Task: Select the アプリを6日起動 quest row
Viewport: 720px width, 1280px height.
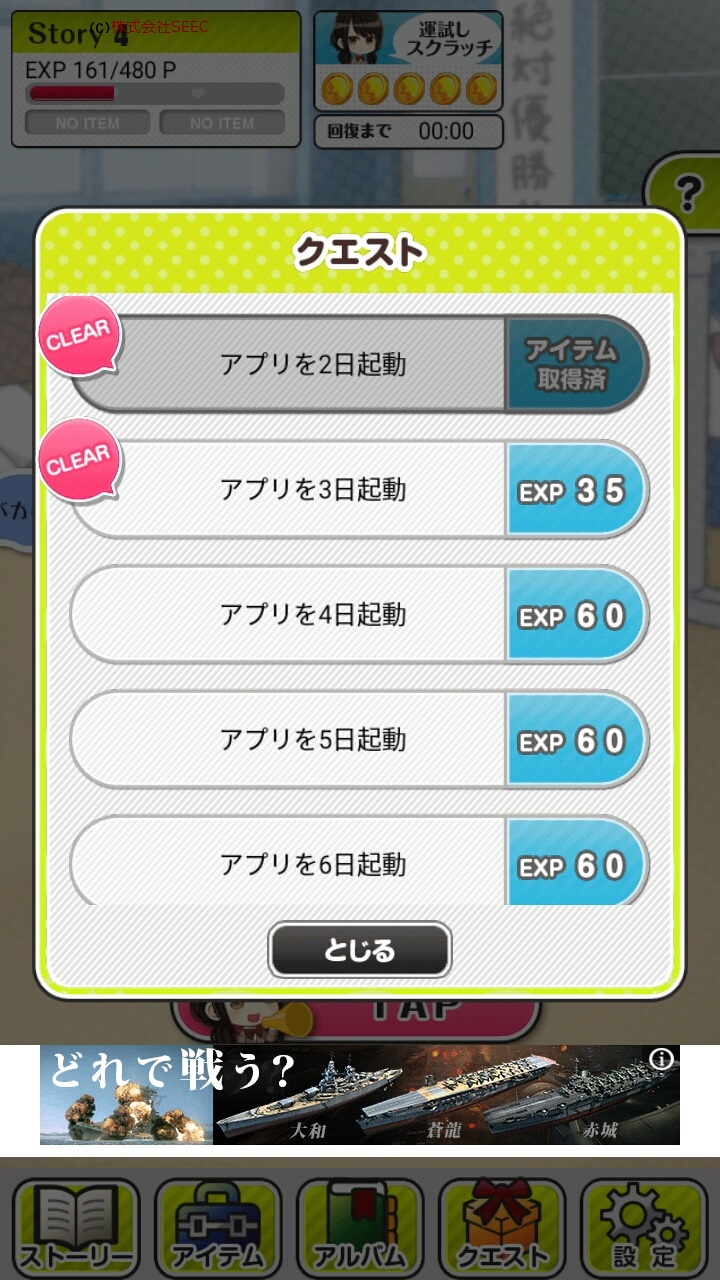Action: pyautogui.click(x=312, y=863)
